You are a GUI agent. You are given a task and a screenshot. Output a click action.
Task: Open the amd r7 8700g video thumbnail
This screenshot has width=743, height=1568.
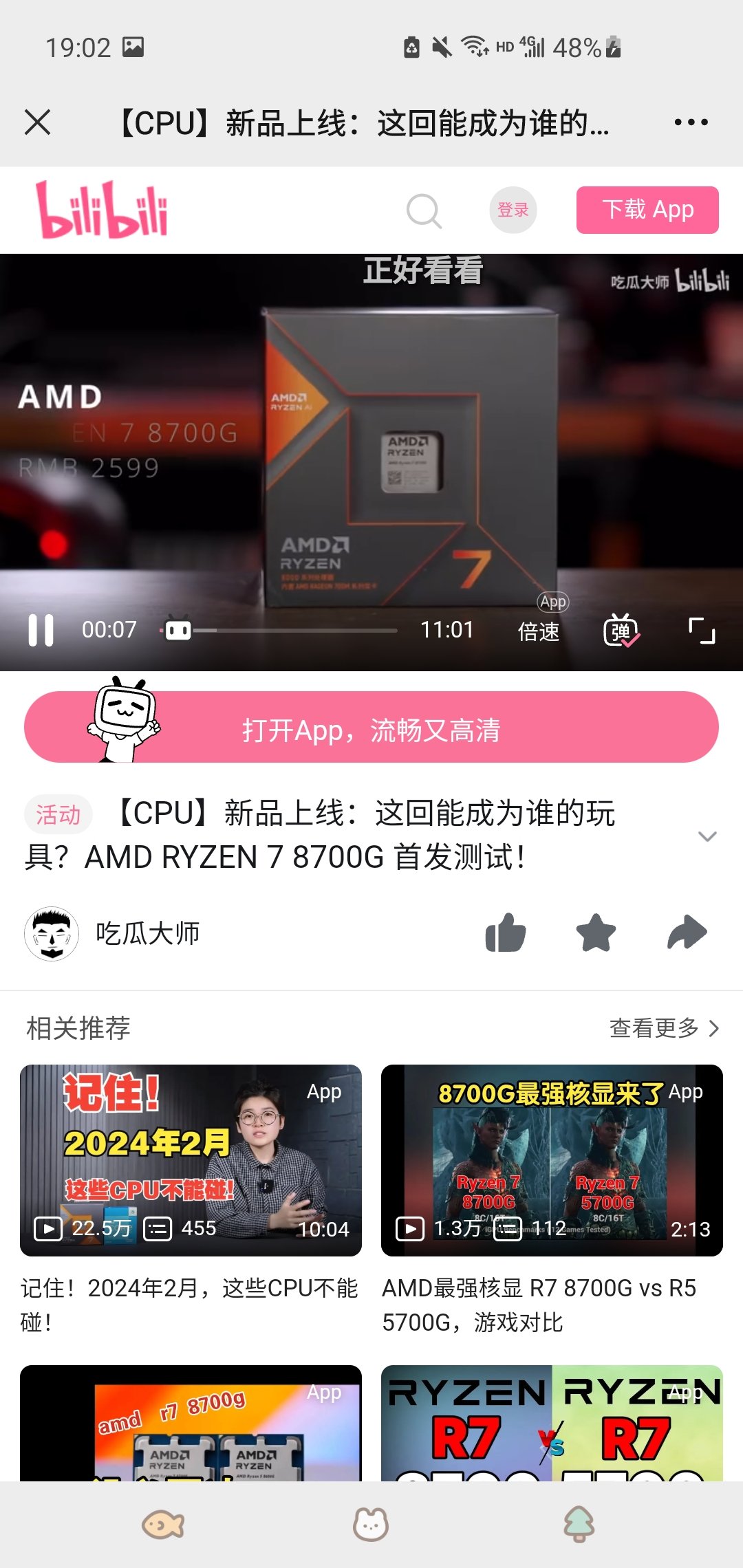(191, 1423)
